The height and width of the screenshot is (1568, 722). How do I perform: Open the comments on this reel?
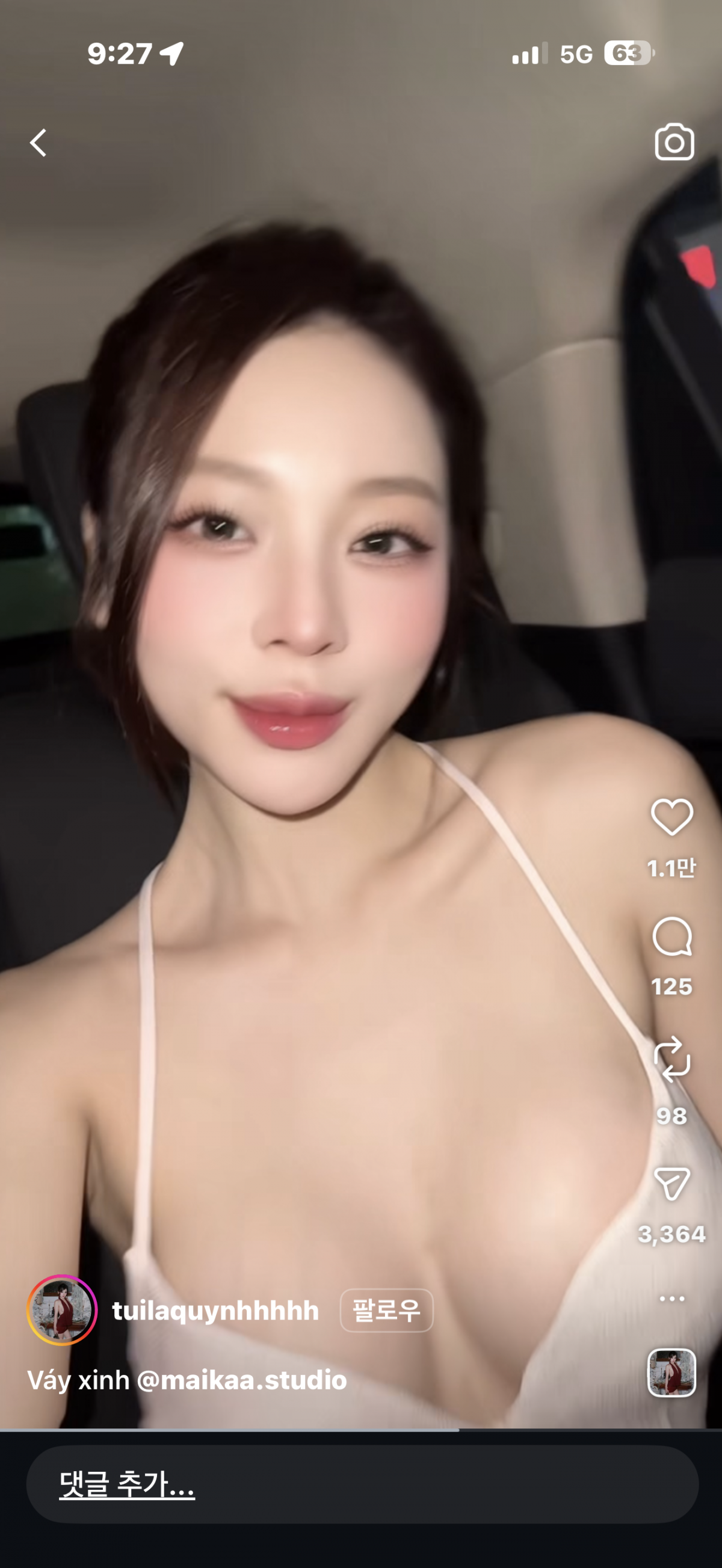[x=671, y=937]
